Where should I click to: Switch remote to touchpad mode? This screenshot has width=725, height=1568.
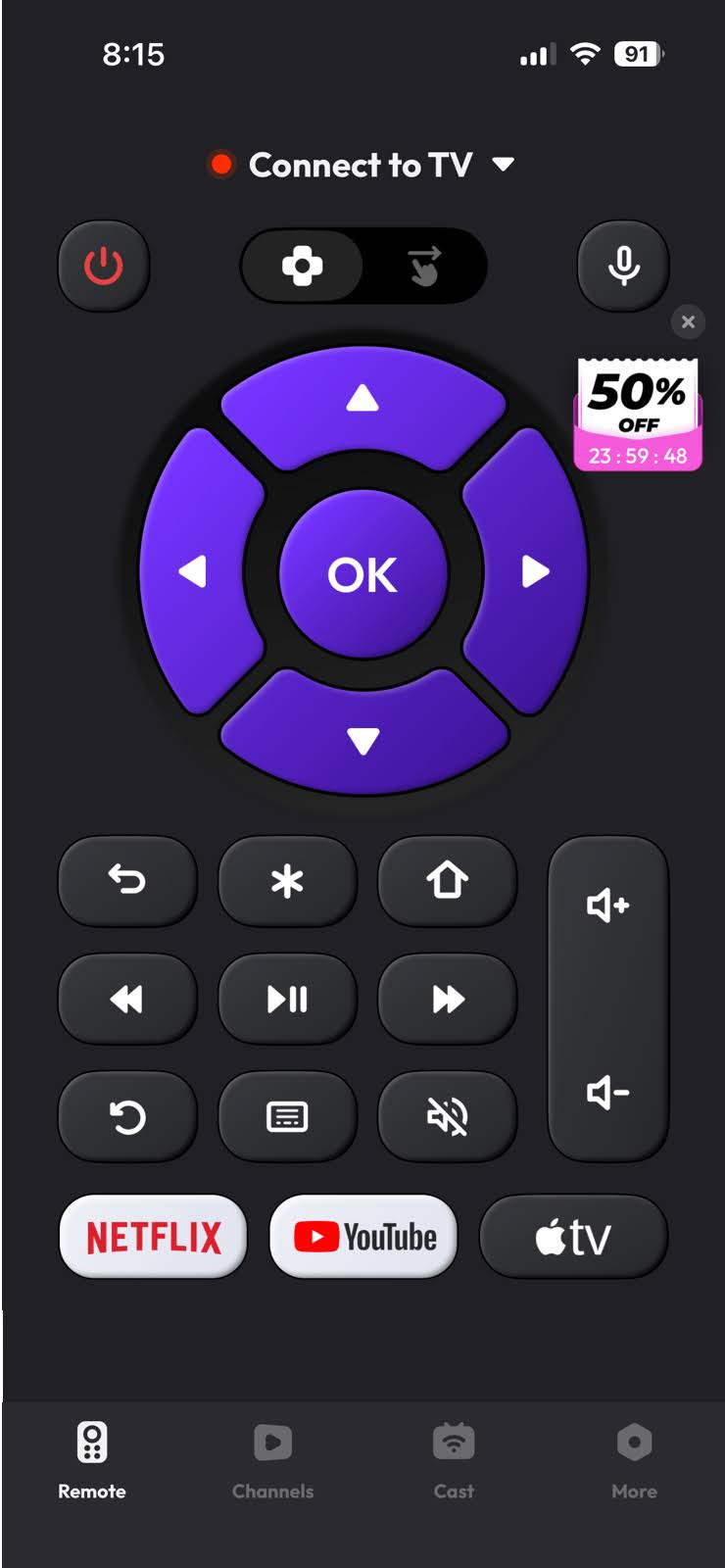(425, 266)
